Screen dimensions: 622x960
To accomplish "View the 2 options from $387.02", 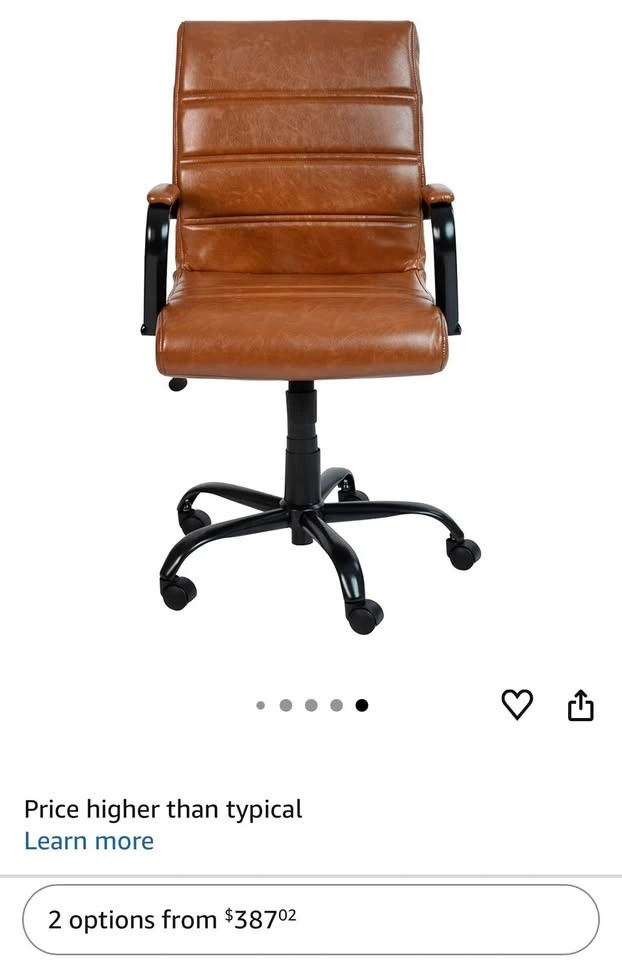I will click(311, 919).
